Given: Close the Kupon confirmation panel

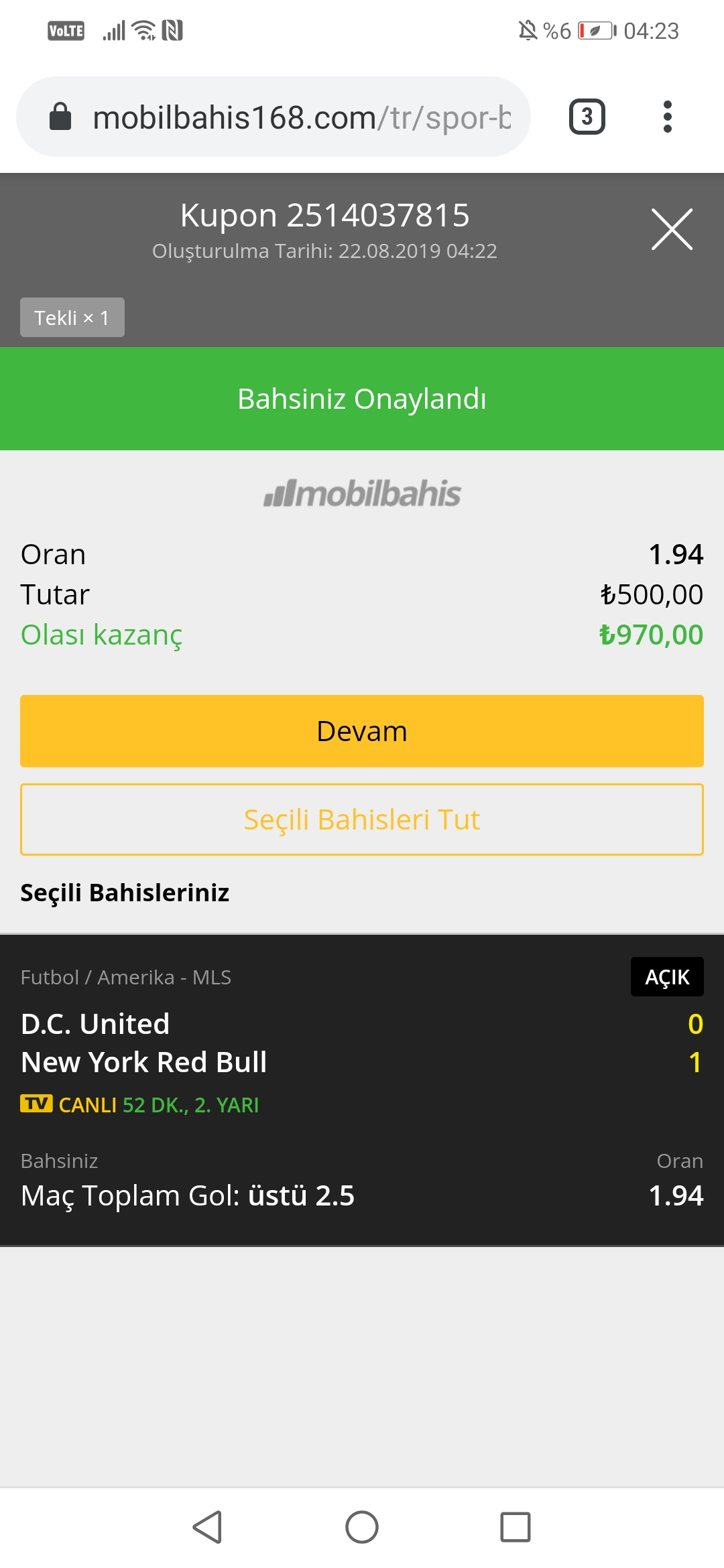Looking at the screenshot, I should click(672, 229).
